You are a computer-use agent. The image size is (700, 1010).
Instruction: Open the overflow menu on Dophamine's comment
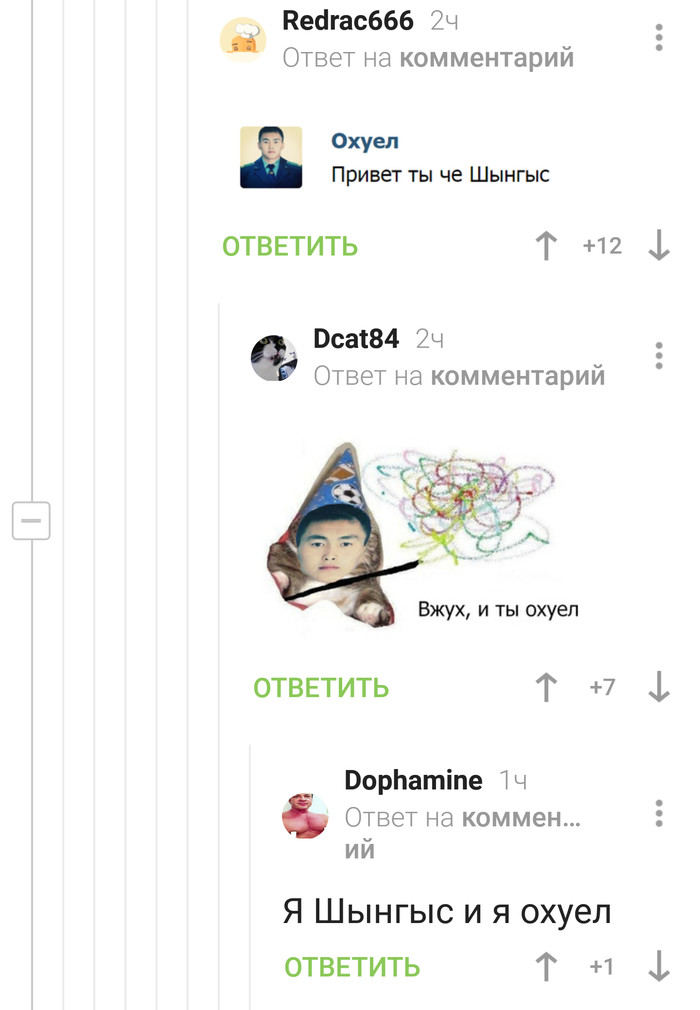(658, 813)
